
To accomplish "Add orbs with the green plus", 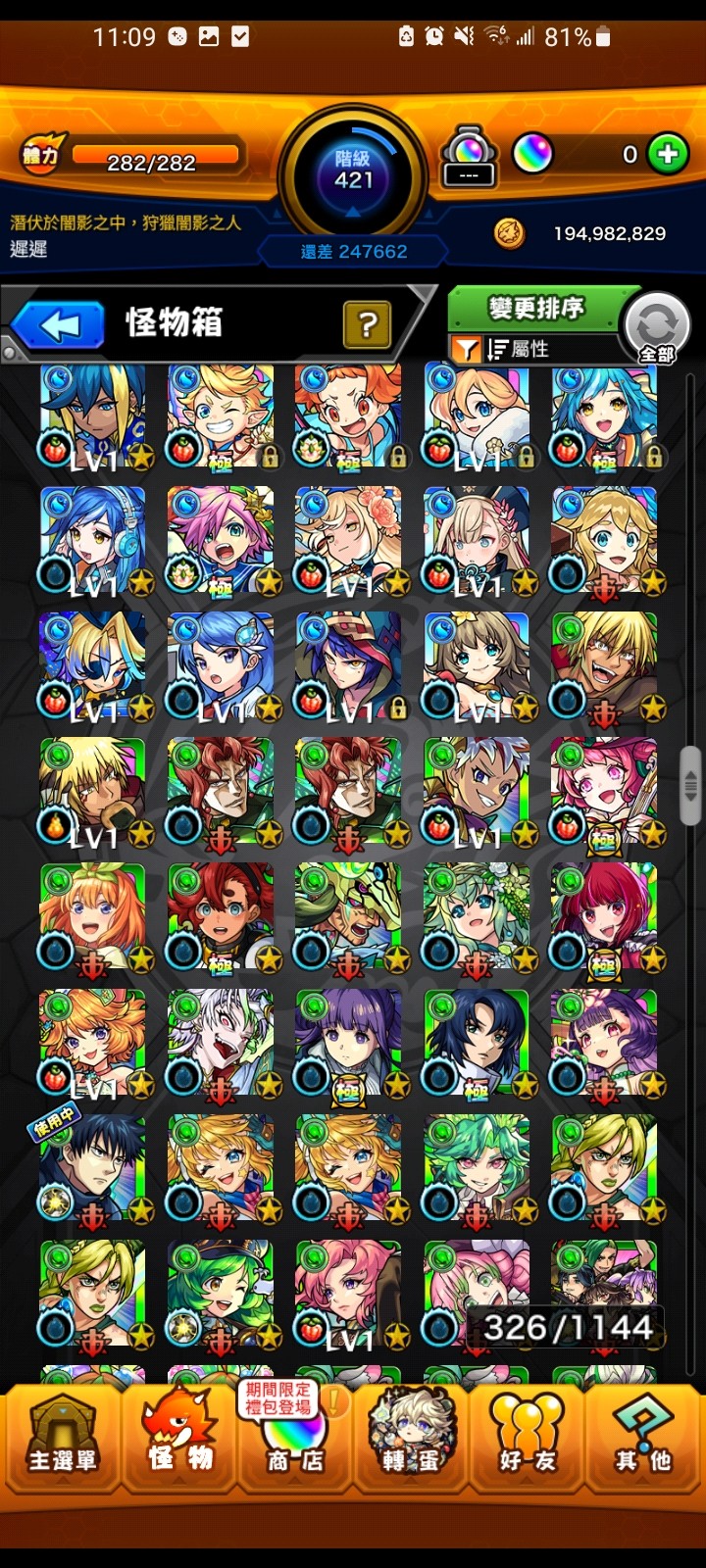I will (x=669, y=154).
